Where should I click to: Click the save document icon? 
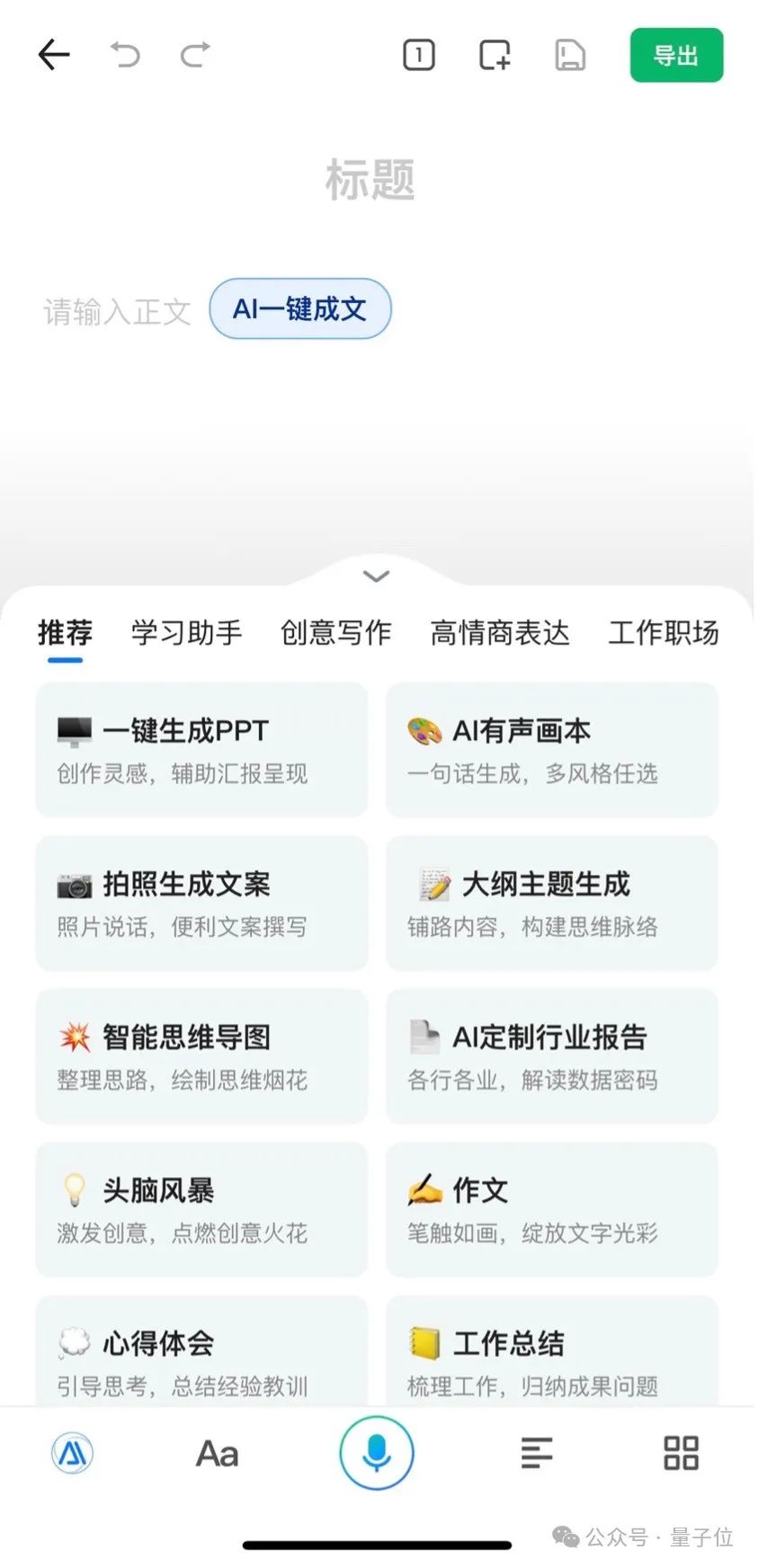click(568, 55)
